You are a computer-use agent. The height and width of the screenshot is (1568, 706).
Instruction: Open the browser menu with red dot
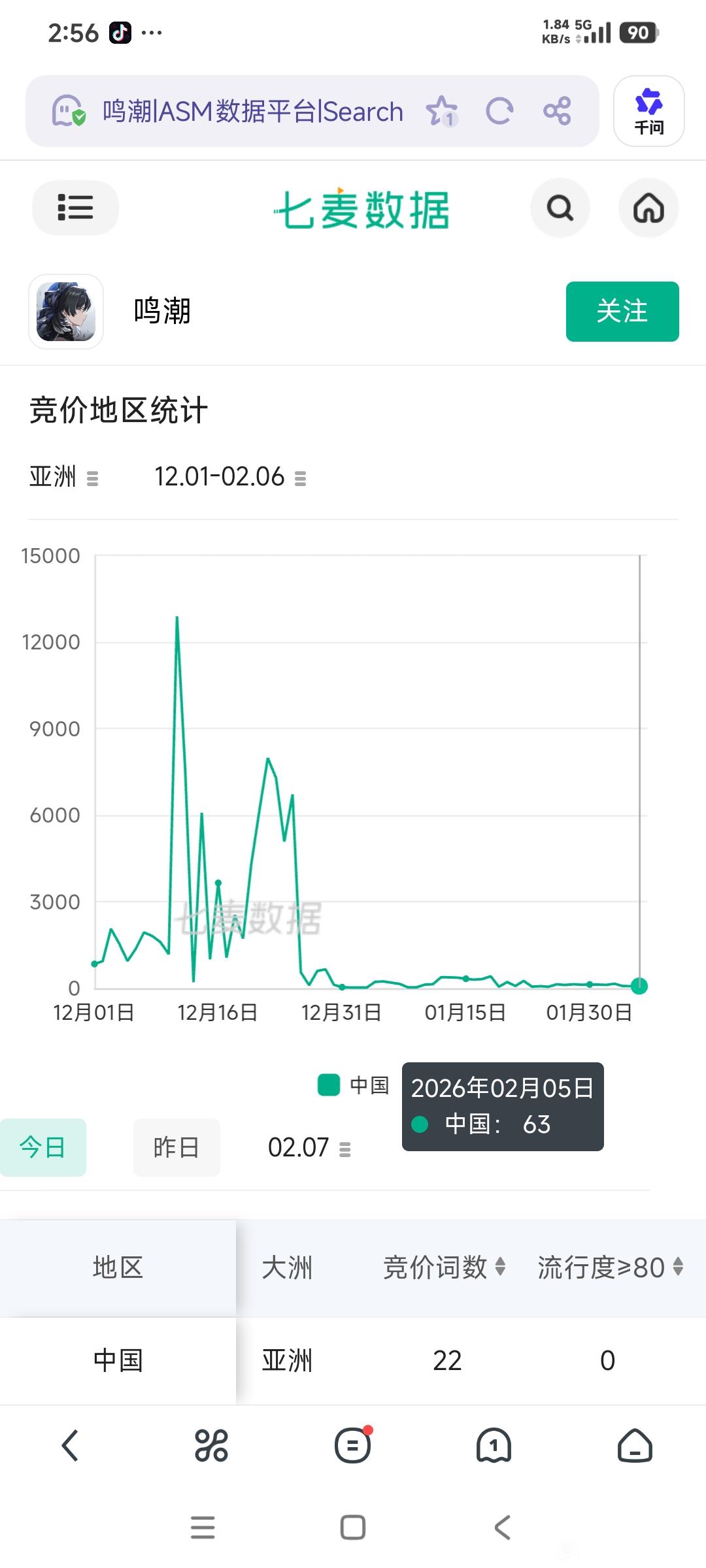[x=353, y=1445]
